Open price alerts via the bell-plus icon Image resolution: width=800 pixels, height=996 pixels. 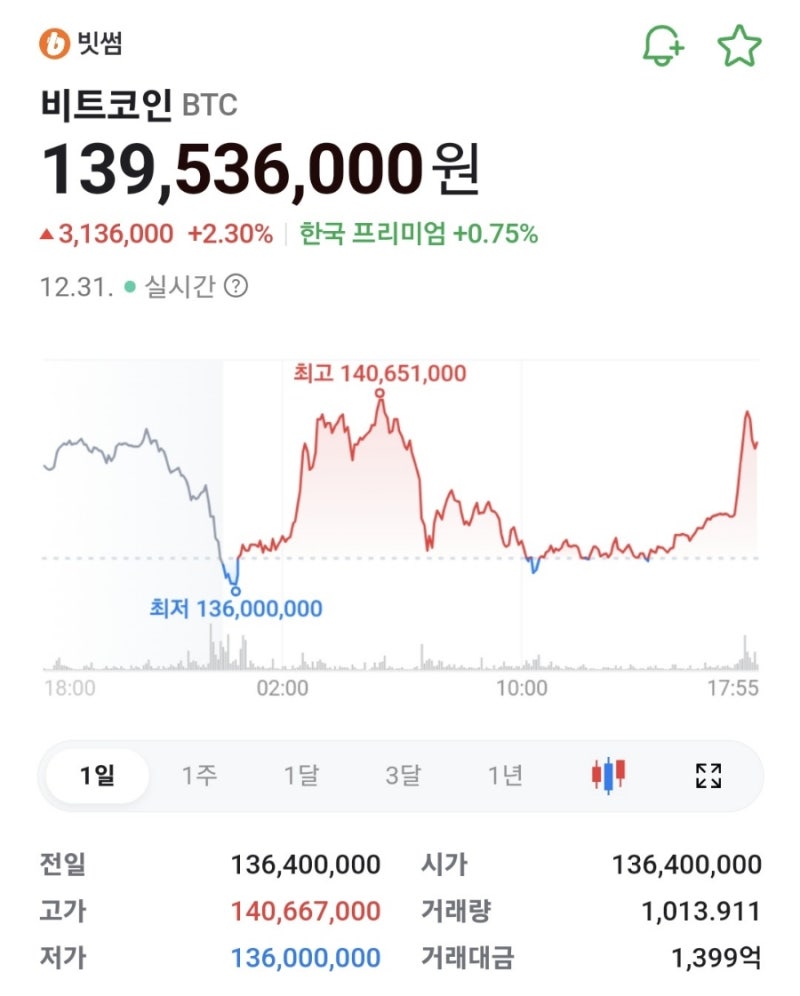pos(663,42)
